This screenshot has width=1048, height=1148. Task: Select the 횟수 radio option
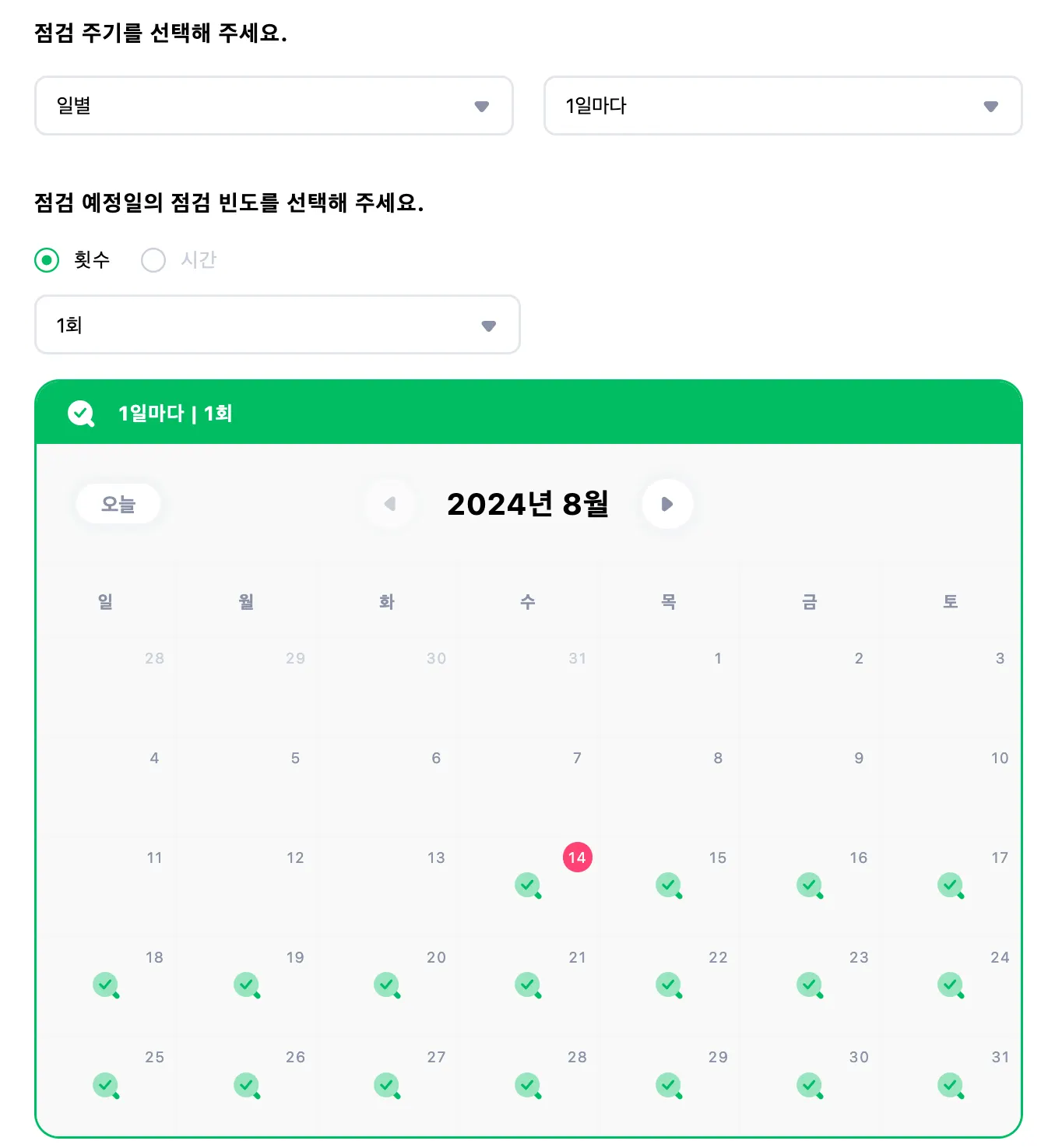(47, 260)
